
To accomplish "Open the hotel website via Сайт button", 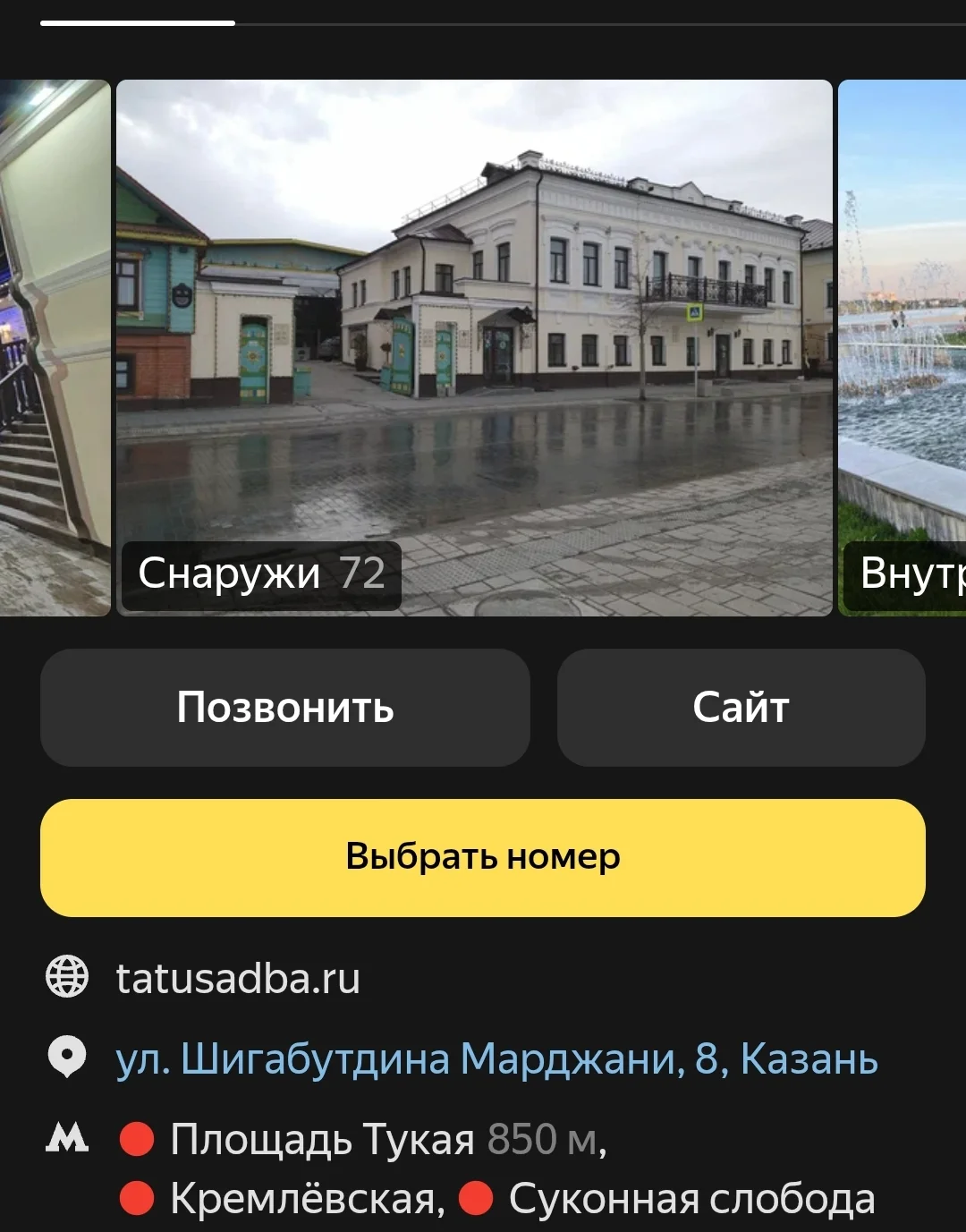I will point(741,708).
